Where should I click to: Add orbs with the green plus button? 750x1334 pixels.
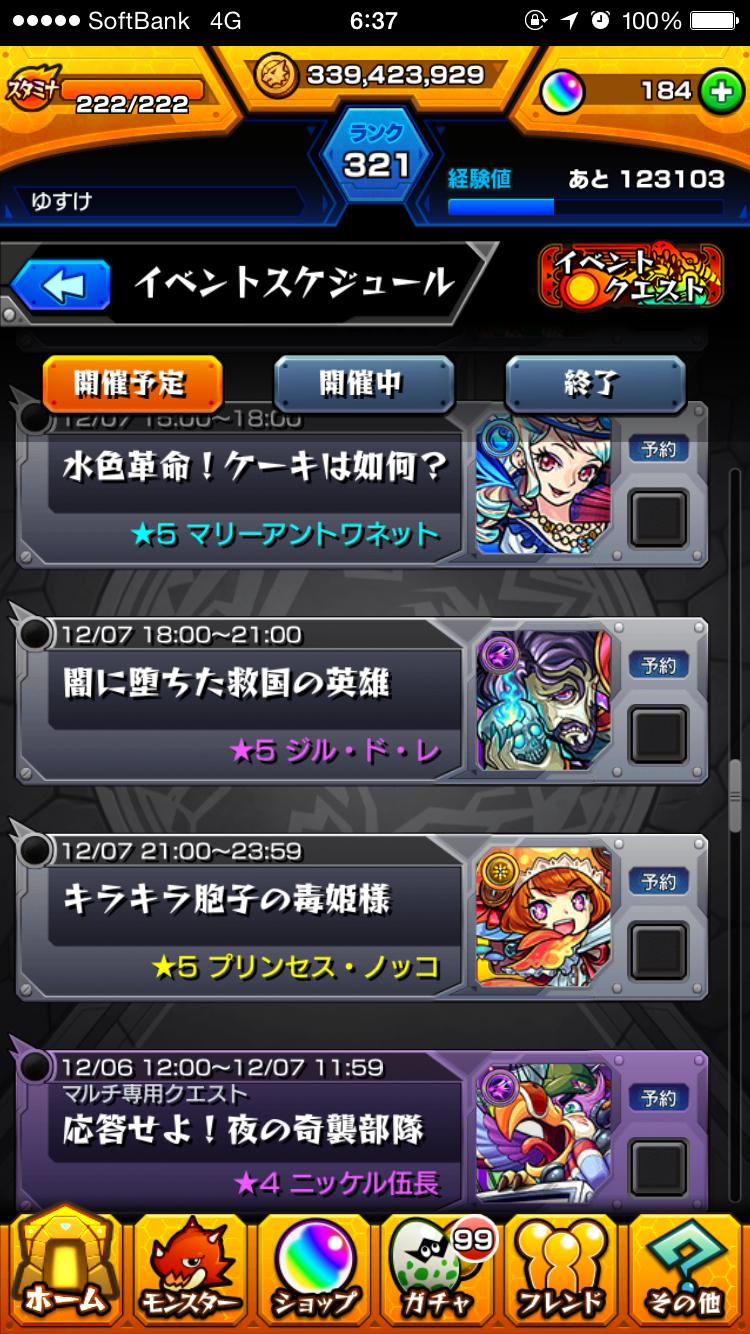(x=717, y=92)
